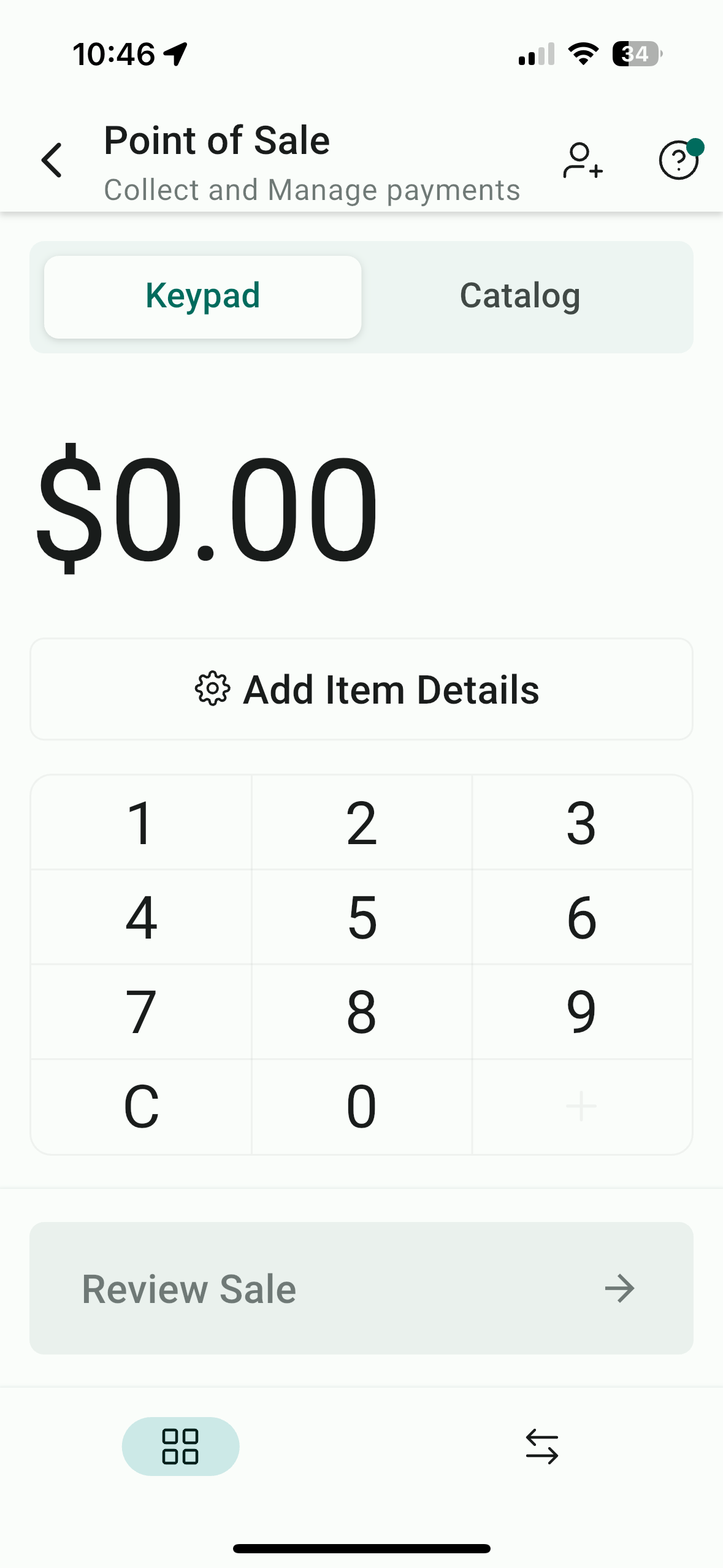Open the transactions arrows tab
The image size is (723, 1568).
coord(542,1447)
